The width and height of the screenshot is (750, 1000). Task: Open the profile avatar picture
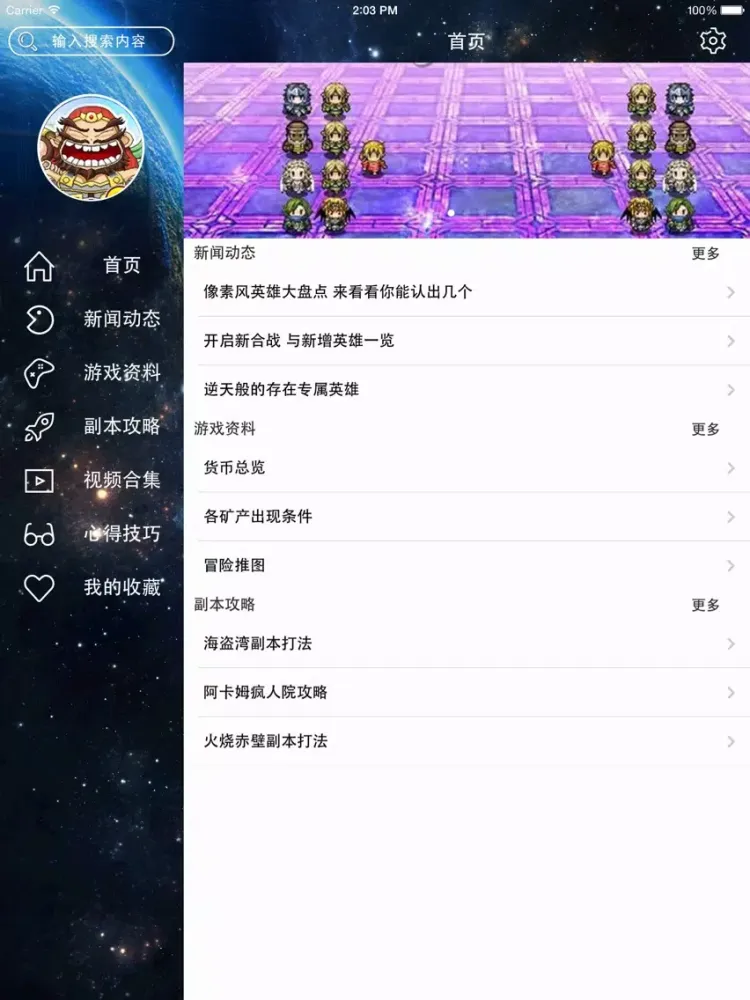tap(91, 148)
